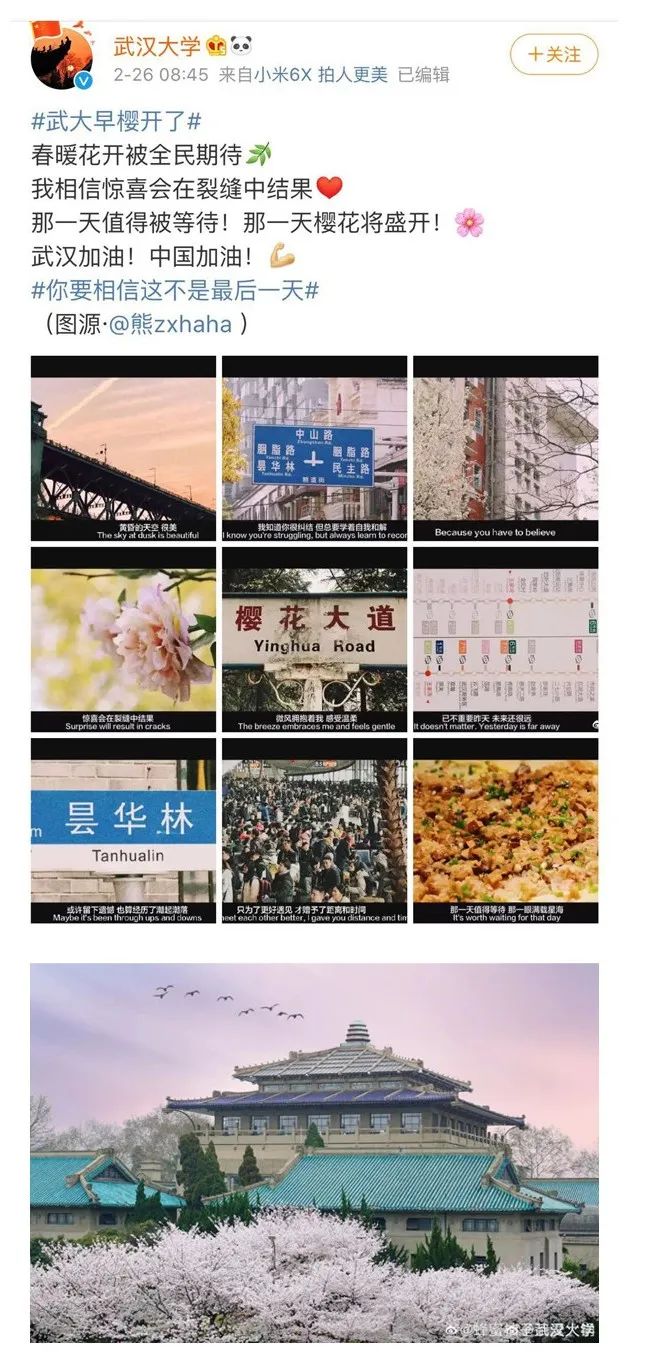This screenshot has width=653, height=1355.
Task: Open the #武大早樱开了# hashtag topic
Action: point(116,122)
